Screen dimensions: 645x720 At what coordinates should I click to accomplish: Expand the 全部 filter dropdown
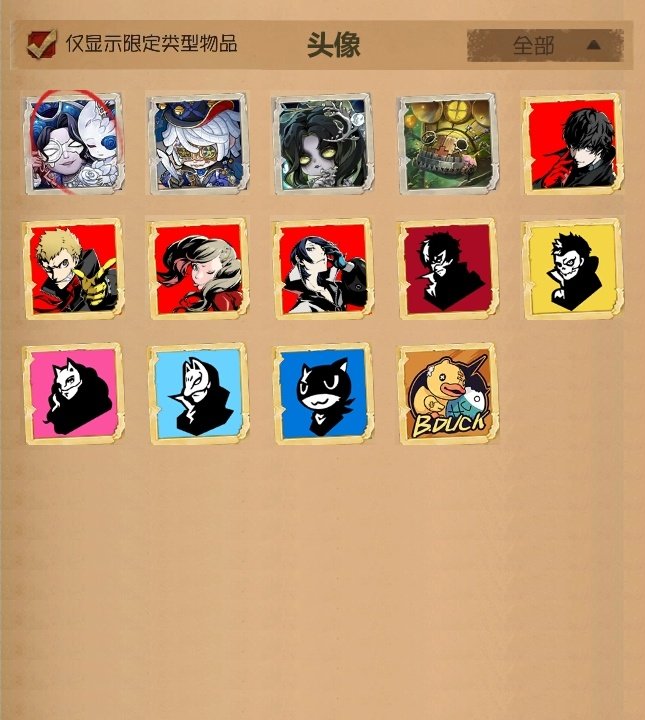(x=545, y=45)
